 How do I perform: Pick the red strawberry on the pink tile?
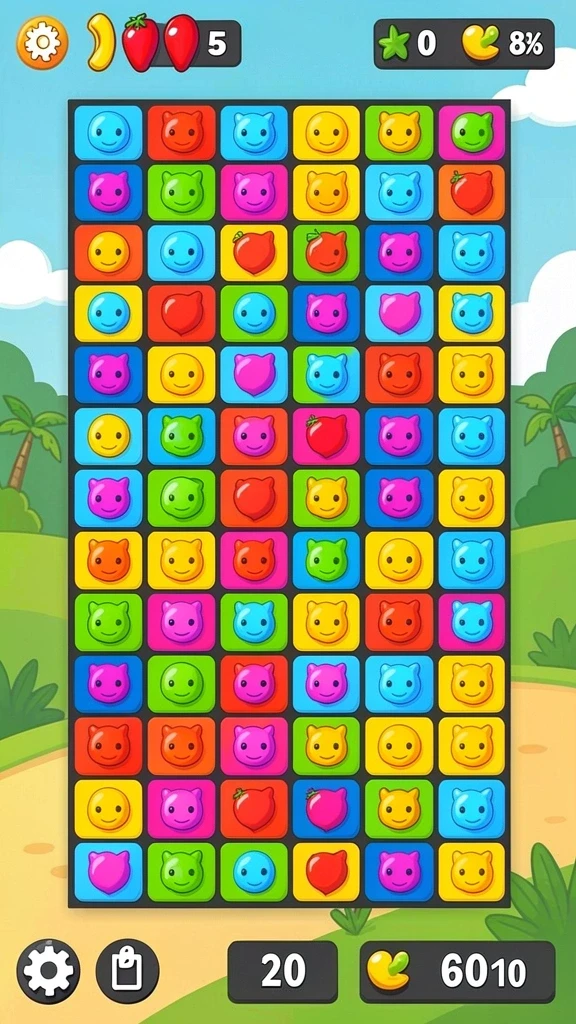[327, 437]
